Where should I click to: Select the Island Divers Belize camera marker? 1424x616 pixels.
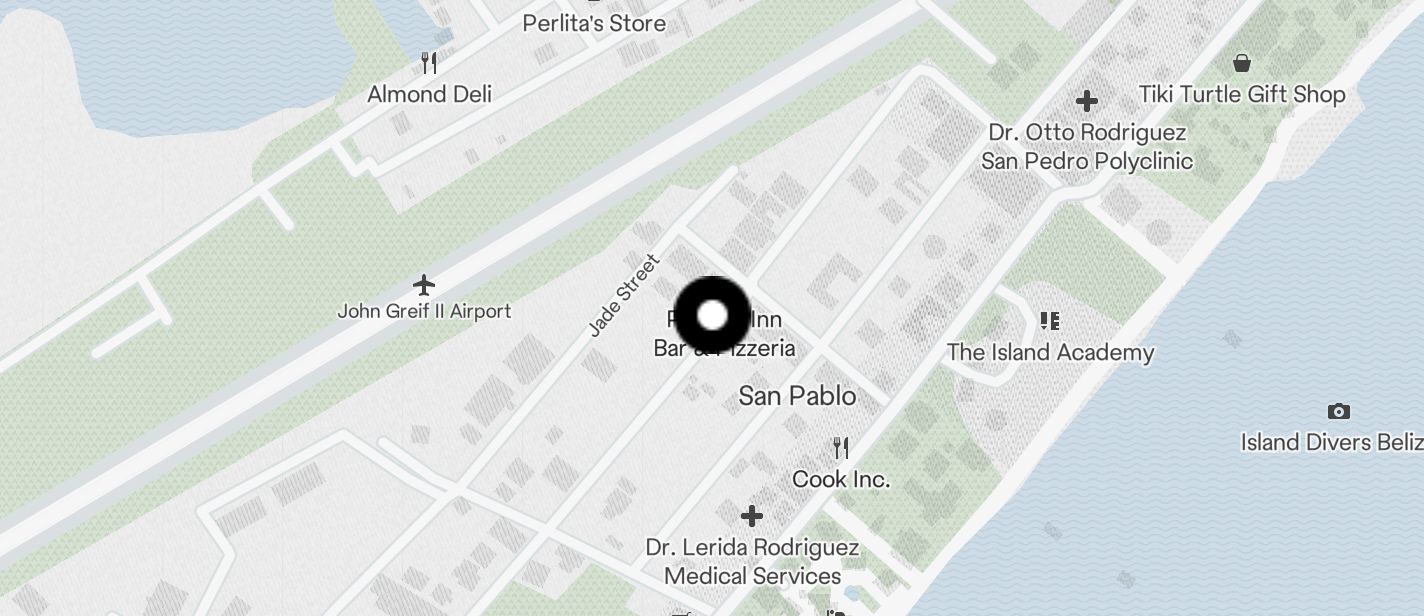point(1338,412)
